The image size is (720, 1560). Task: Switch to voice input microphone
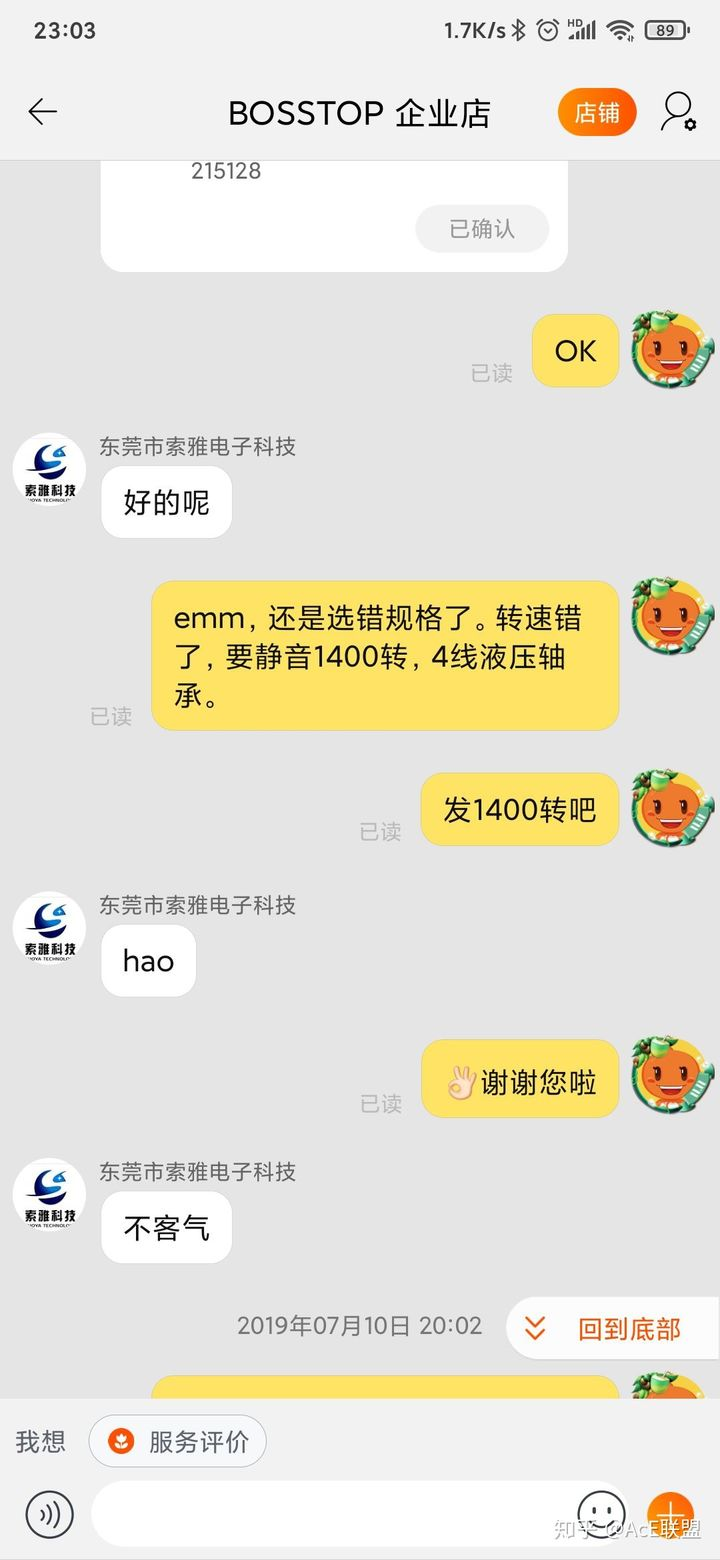coord(49,1514)
